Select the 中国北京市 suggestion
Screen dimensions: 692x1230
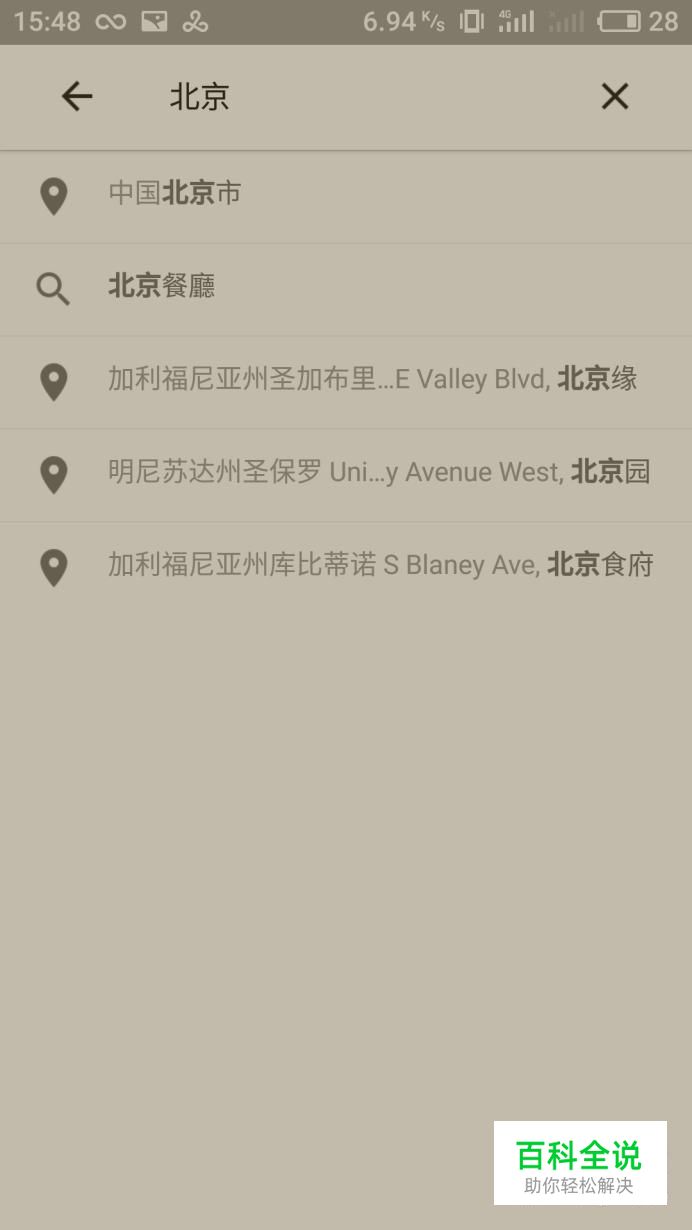pos(346,197)
